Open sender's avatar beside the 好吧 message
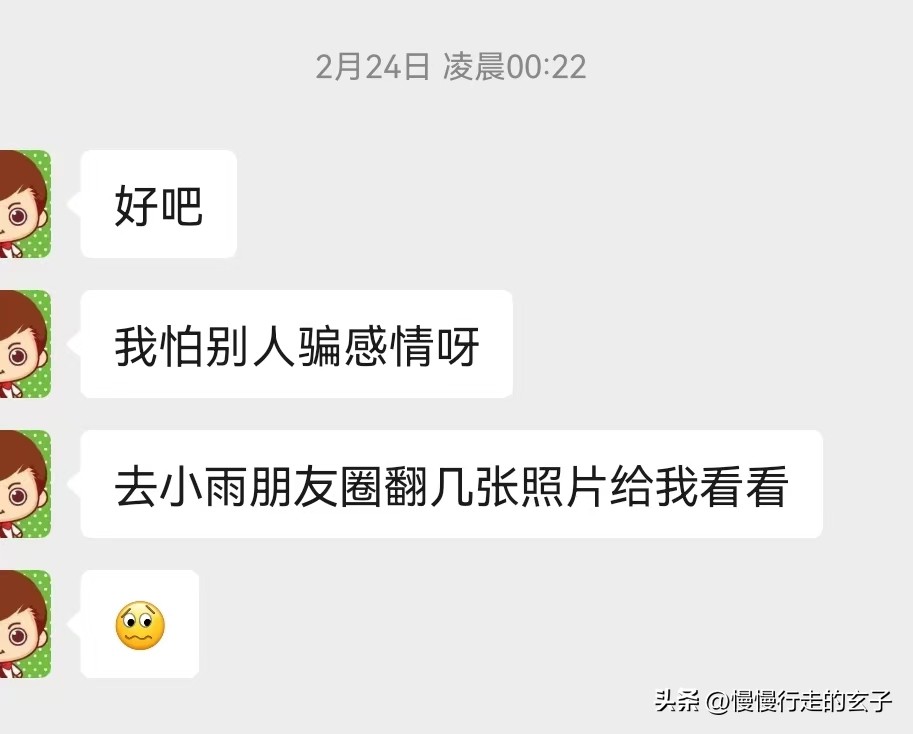 (24, 204)
